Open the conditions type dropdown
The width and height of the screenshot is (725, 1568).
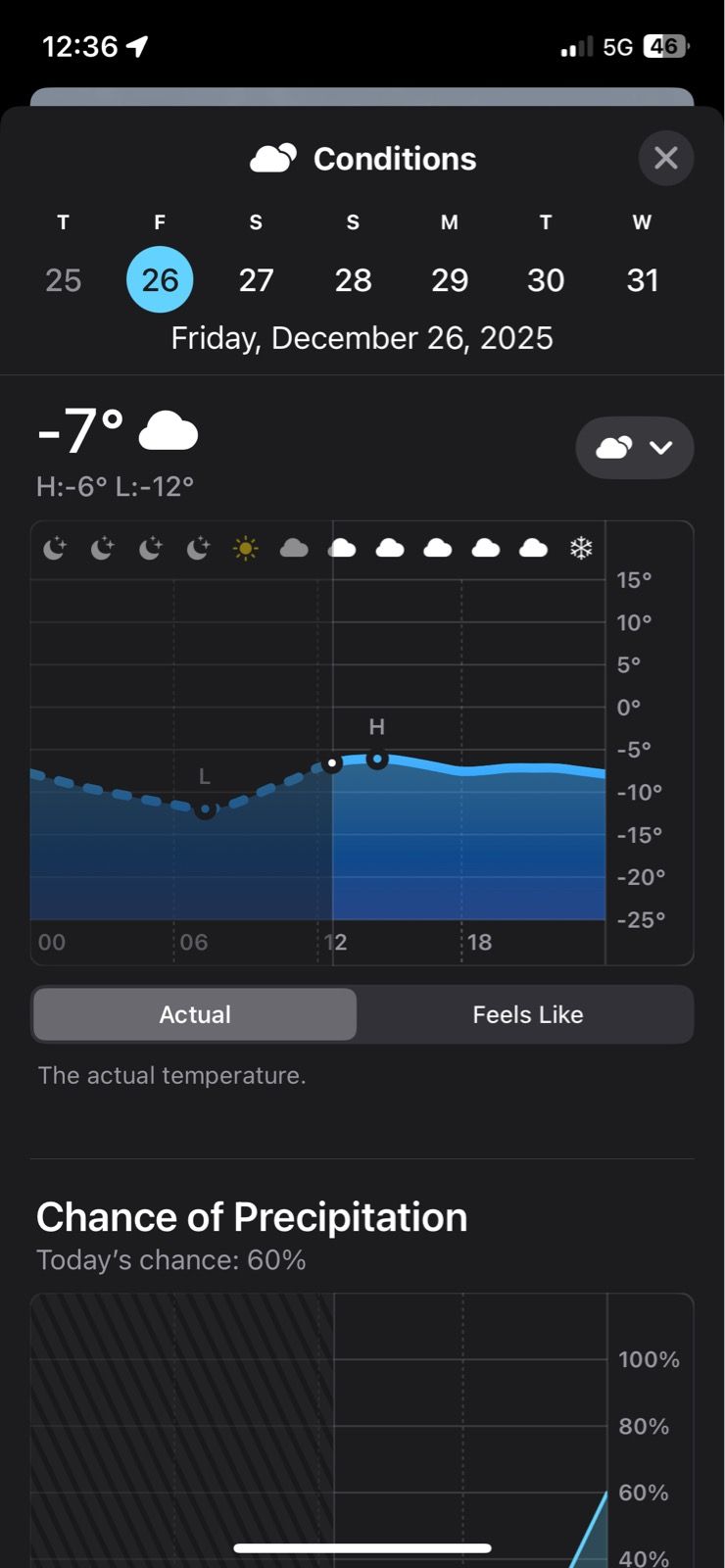coord(634,448)
